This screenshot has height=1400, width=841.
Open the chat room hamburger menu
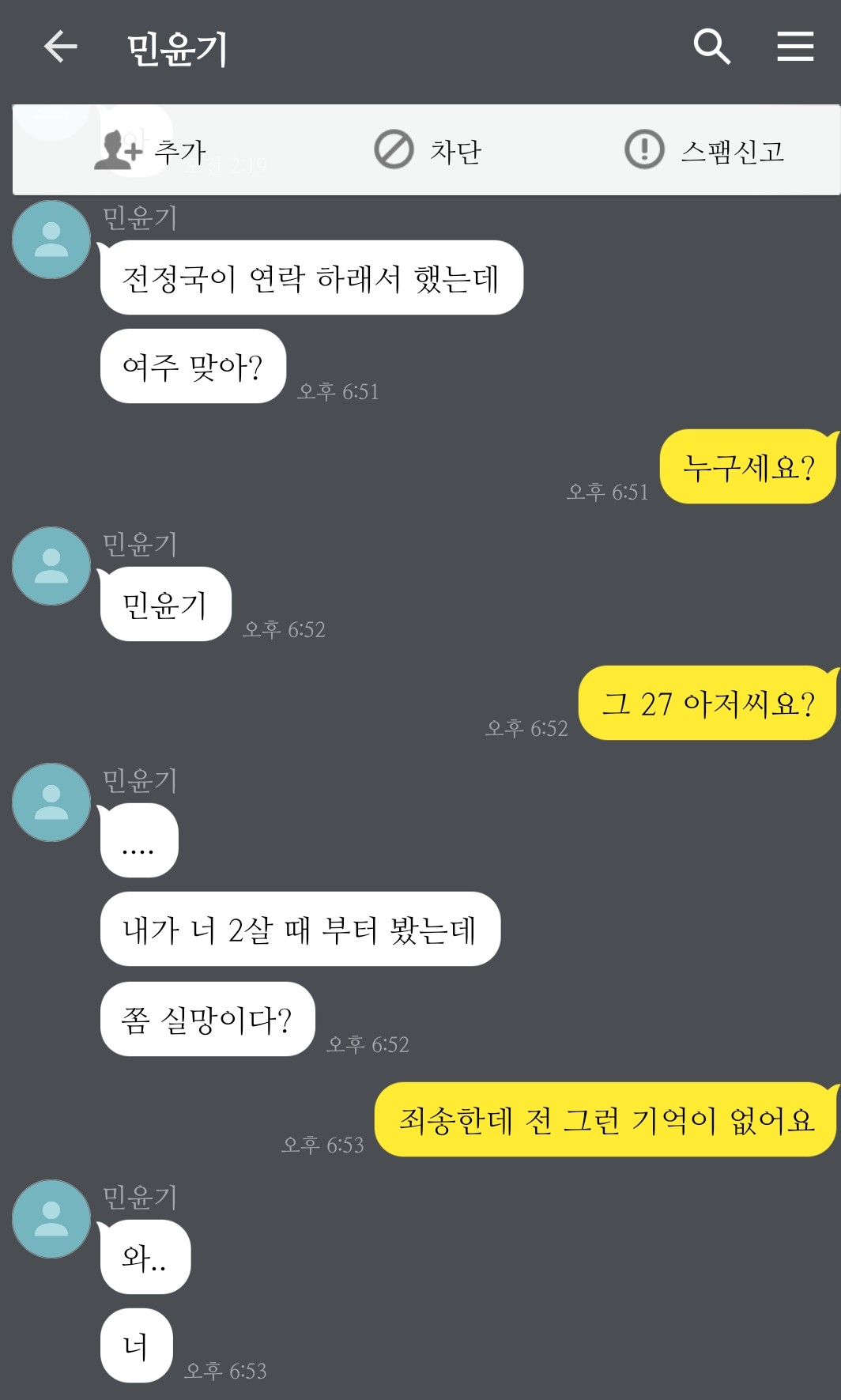coord(795,47)
